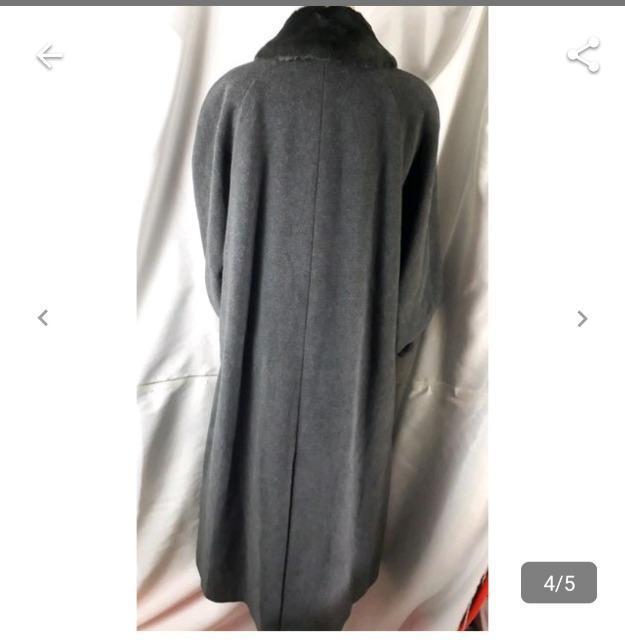Viewport: 625px width, 640px height.
Task: Go back using the top arrow
Action: 49,57
